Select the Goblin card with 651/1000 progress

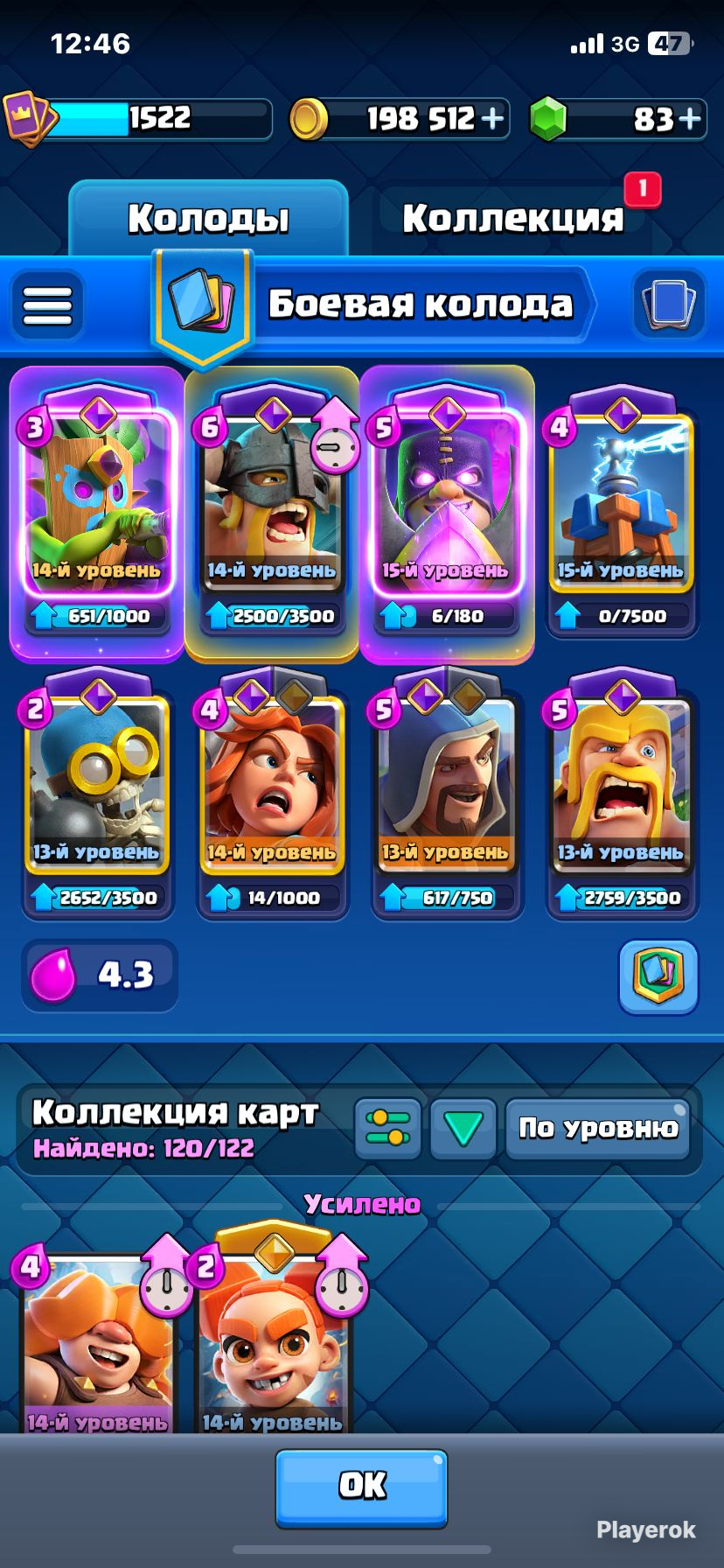click(x=96, y=513)
